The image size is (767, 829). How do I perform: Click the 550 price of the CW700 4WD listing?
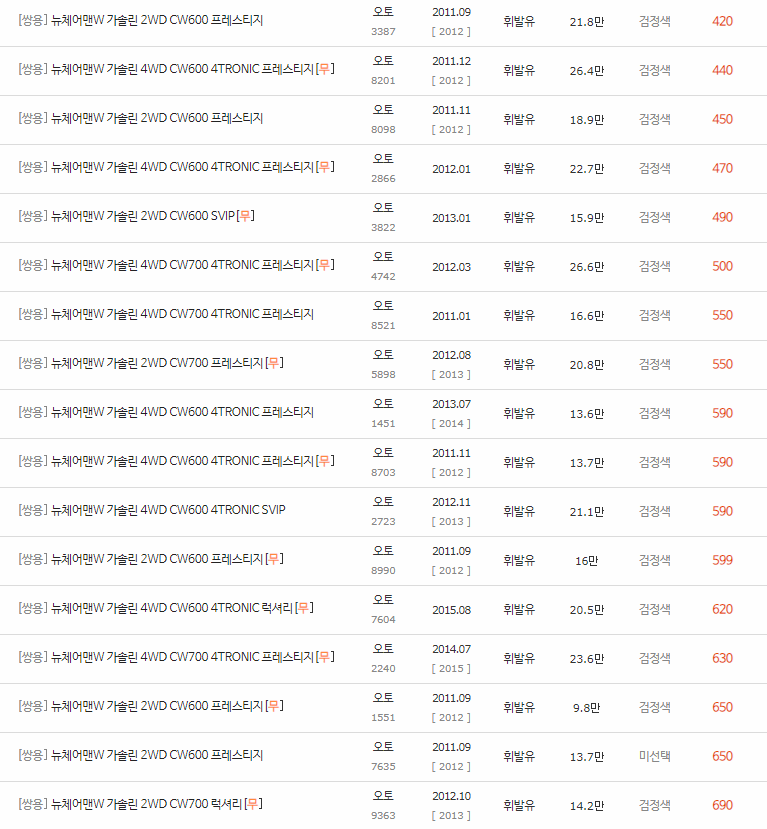(x=721, y=315)
